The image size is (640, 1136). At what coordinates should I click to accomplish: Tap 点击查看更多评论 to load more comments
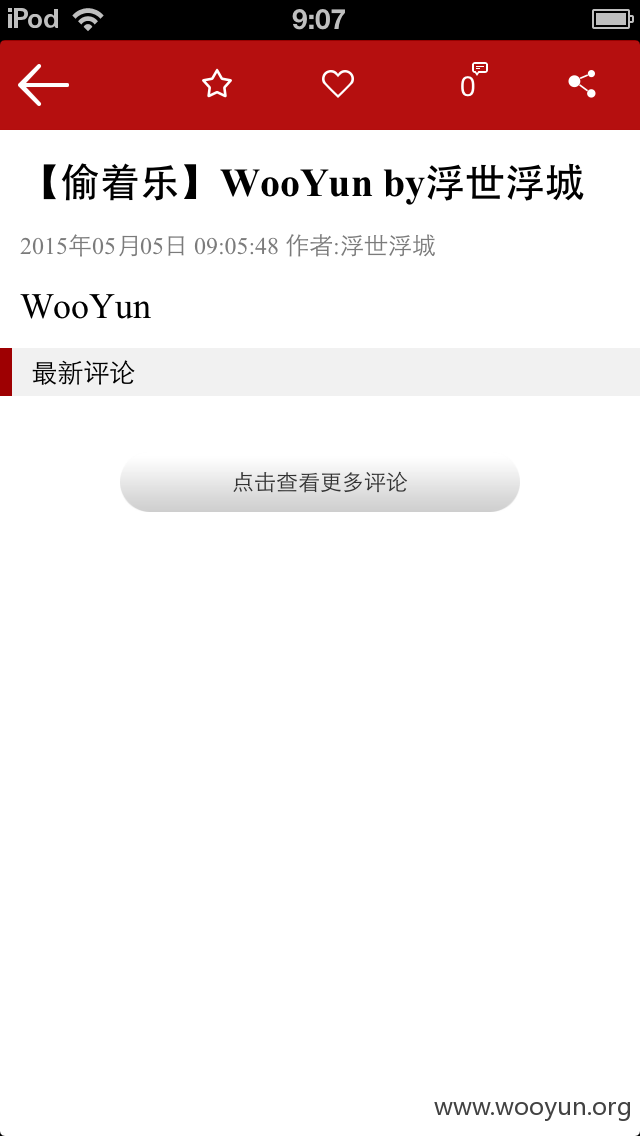[320, 483]
